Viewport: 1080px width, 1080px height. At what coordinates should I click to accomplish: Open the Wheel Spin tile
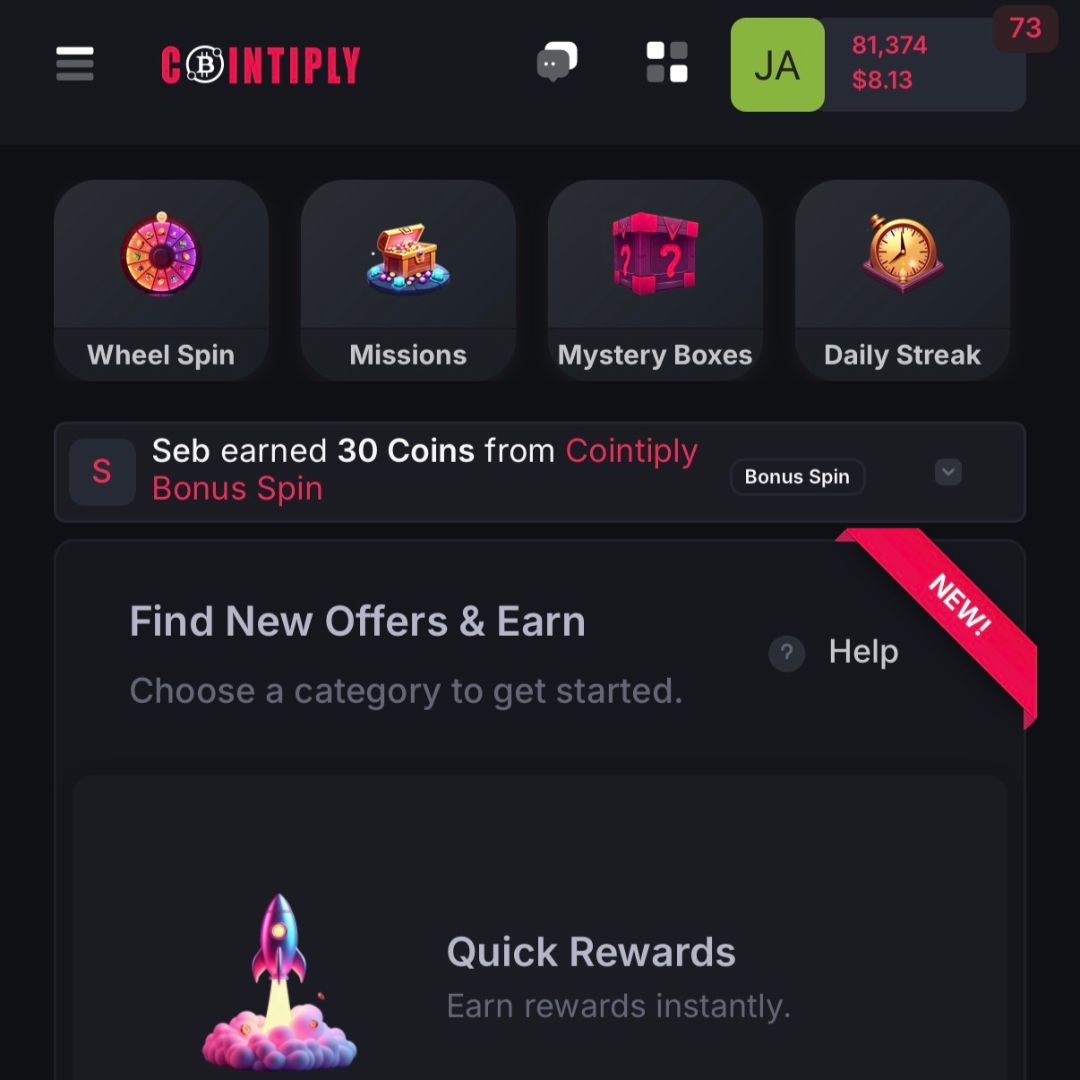coord(161,280)
